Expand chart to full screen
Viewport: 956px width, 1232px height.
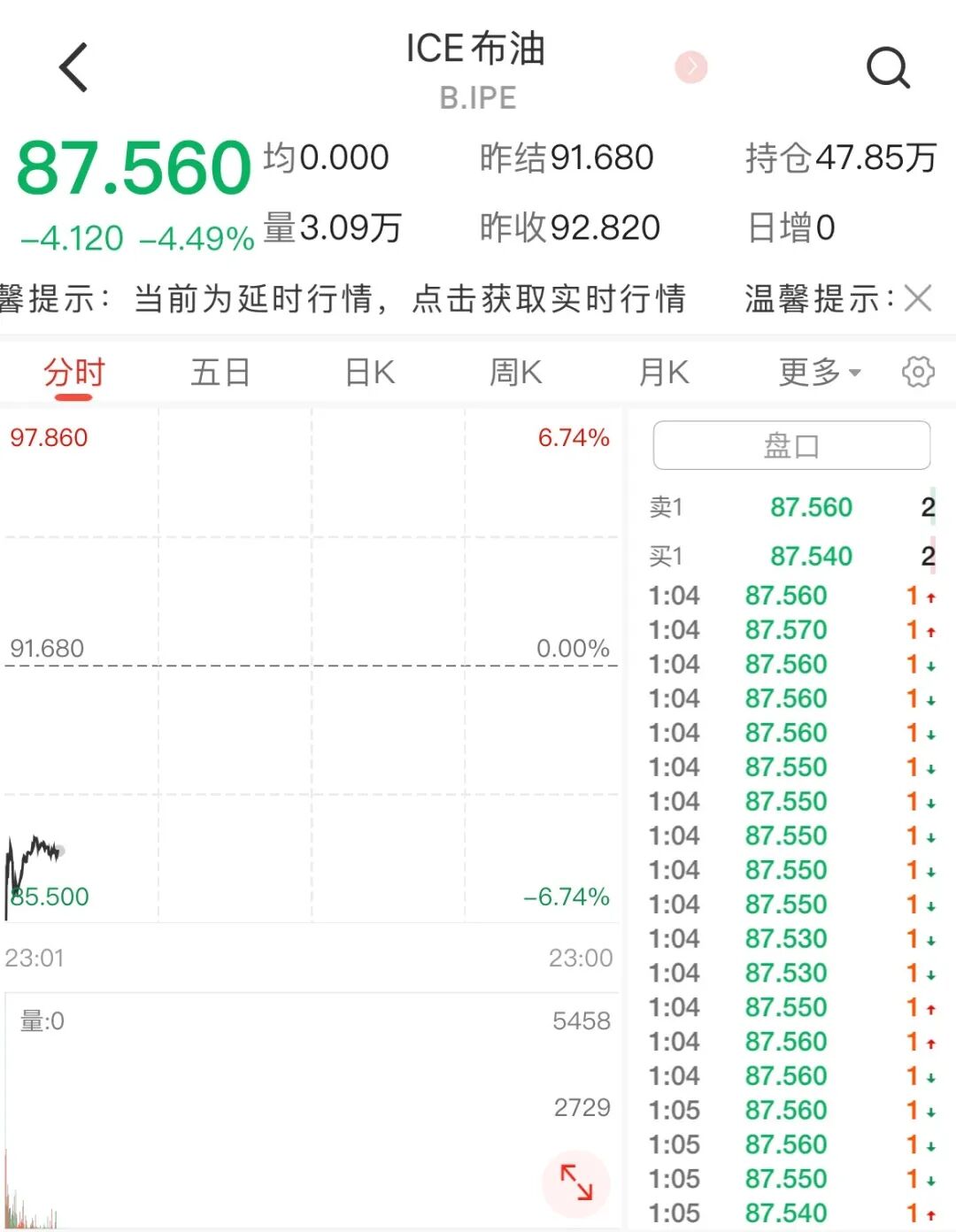click(576, 1182)
